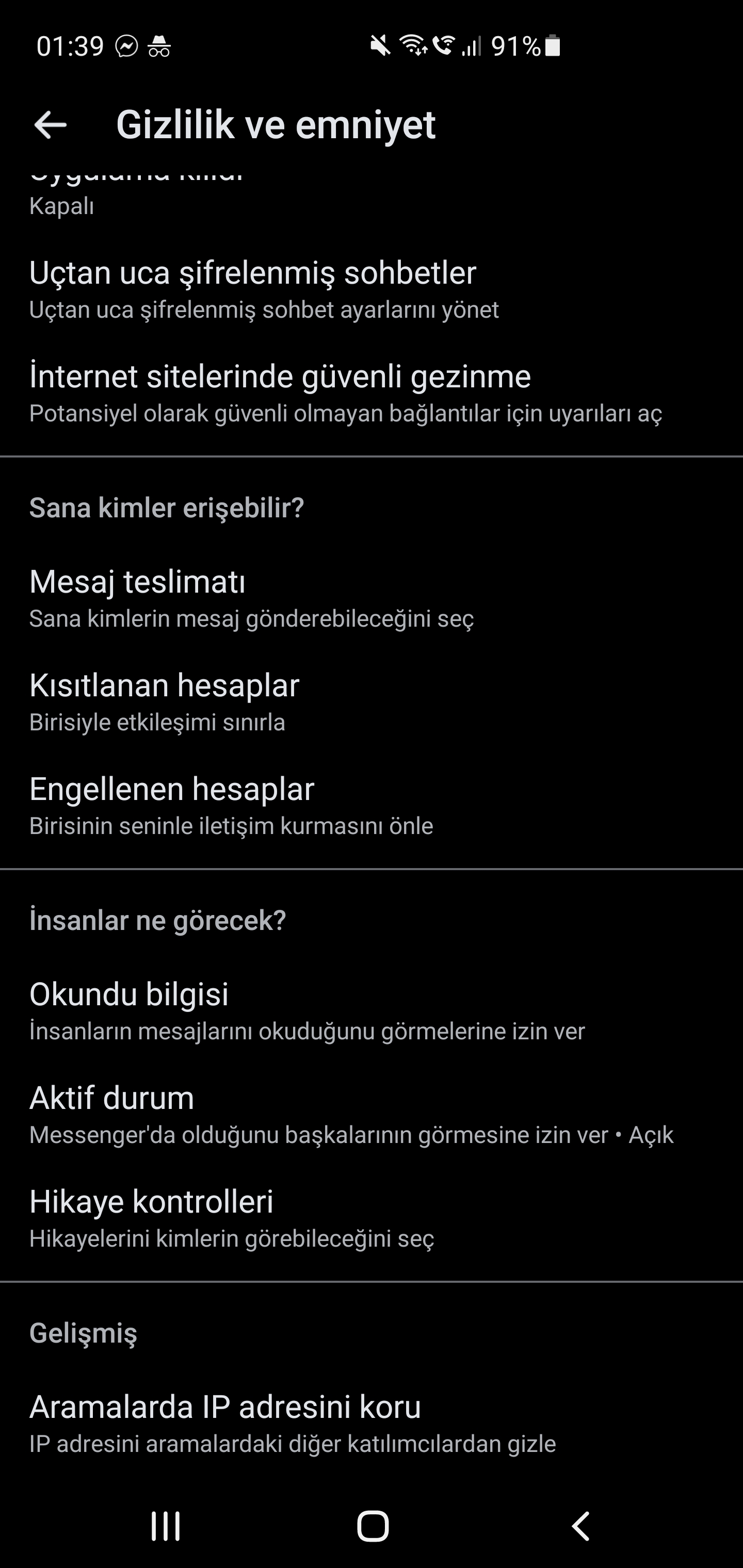743x1568 pixels.
Task: Open İnternet sitelerinde güvenli gezinme
Action: pos(372,393)
